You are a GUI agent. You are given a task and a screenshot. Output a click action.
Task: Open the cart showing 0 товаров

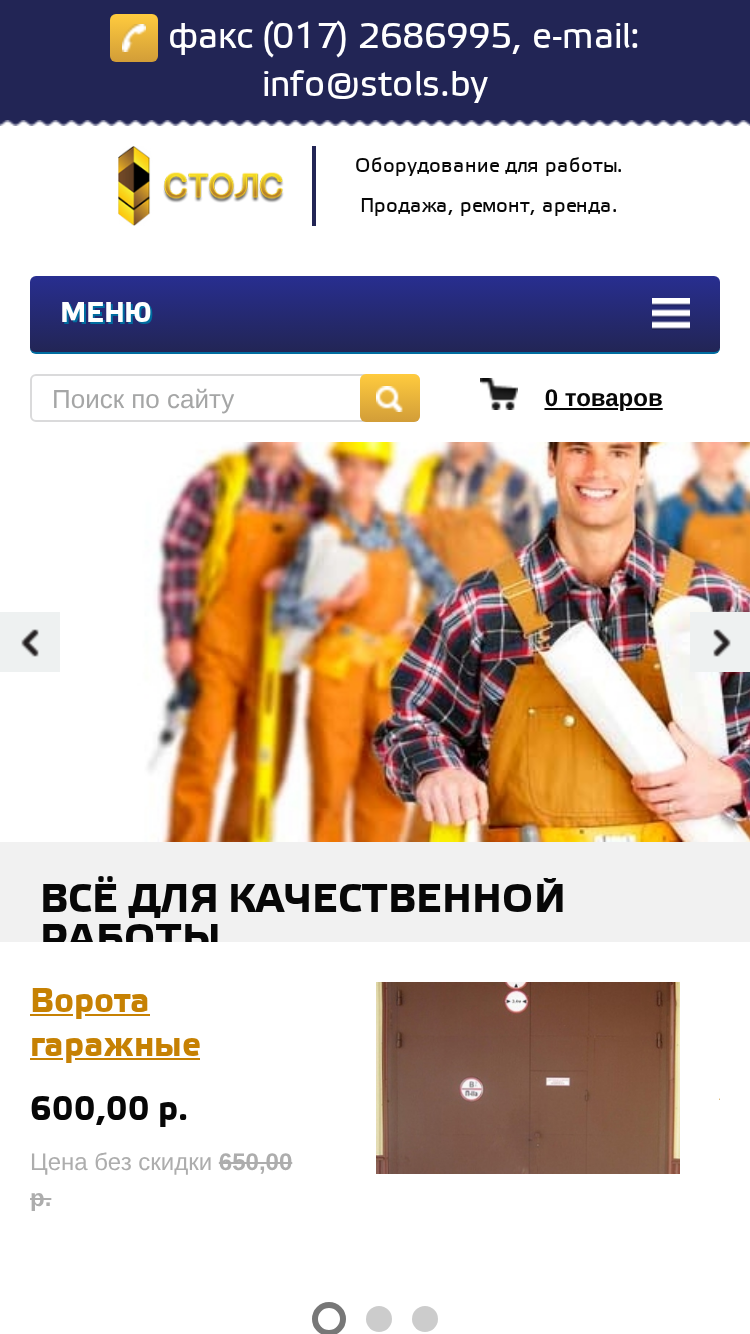coord(603,398)
